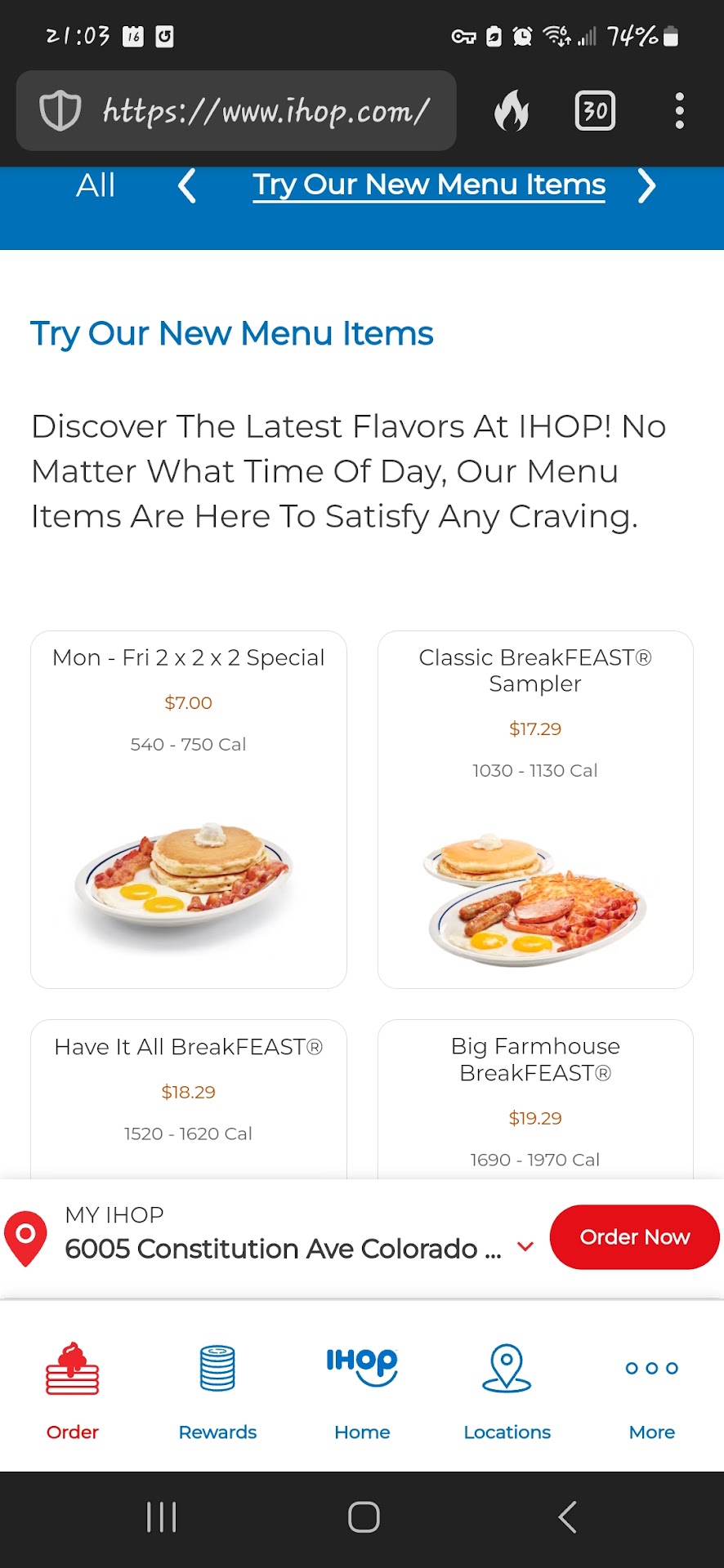Open Mon - Fri 2 x 2 x 2 Special

click(x=189, y=808)
